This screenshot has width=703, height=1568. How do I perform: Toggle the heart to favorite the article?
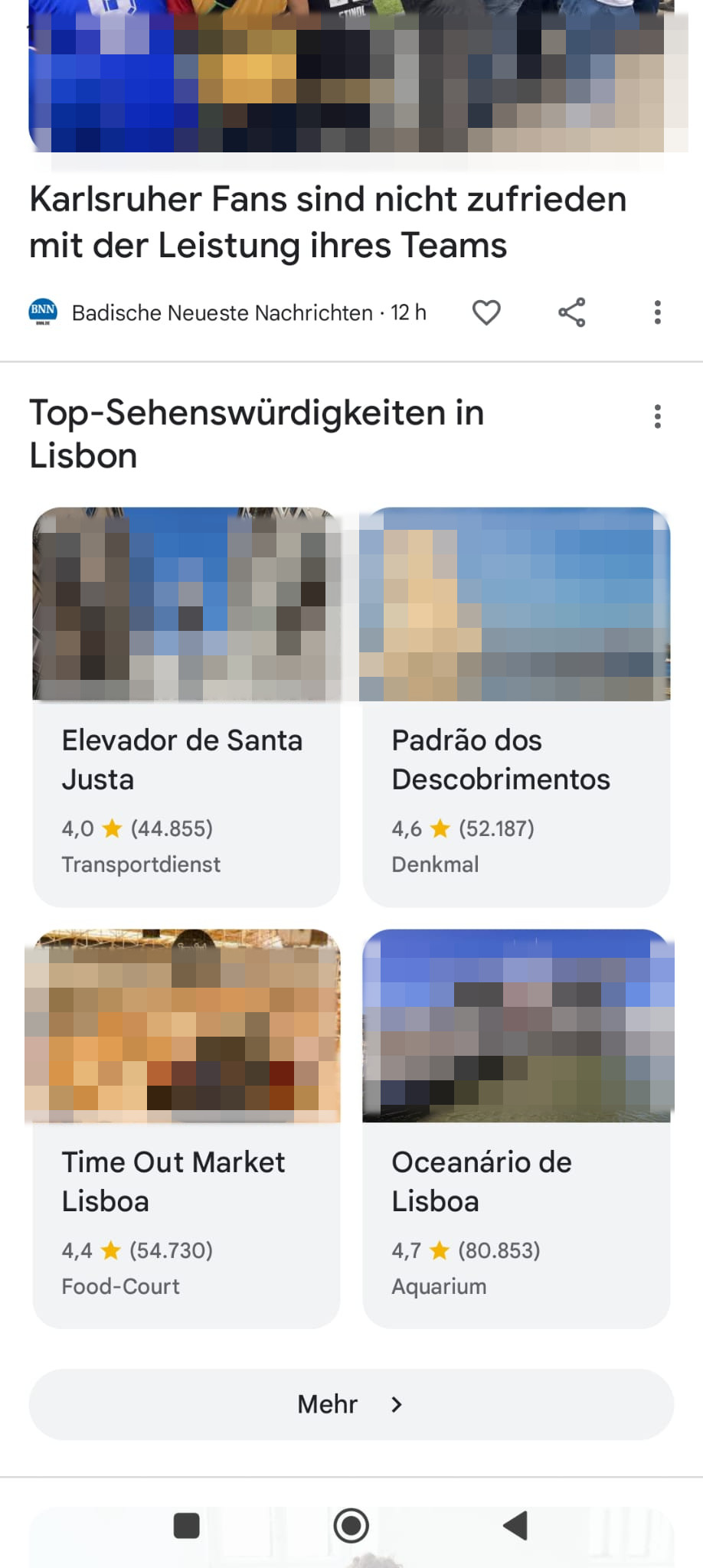pos(486,312)
